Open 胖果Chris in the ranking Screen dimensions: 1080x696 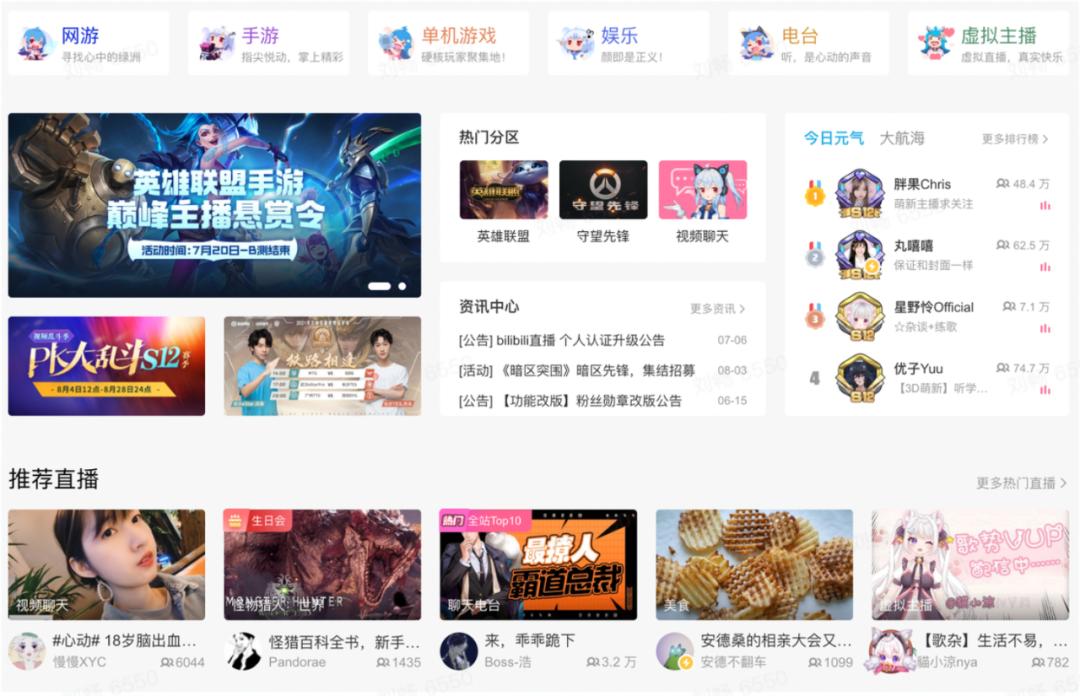click(x=922, y=185)
